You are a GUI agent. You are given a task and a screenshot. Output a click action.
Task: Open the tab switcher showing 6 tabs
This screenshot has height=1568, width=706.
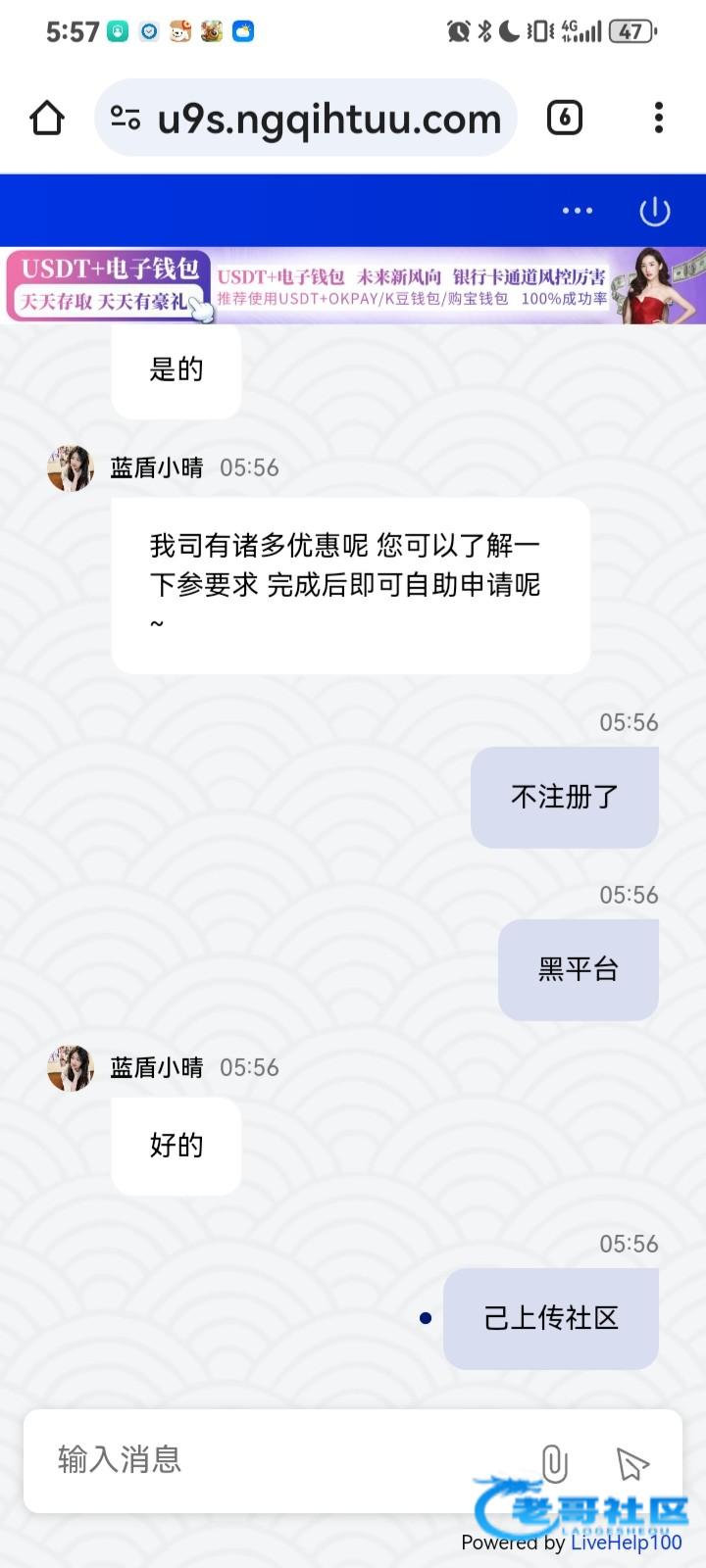pos(564,119)
